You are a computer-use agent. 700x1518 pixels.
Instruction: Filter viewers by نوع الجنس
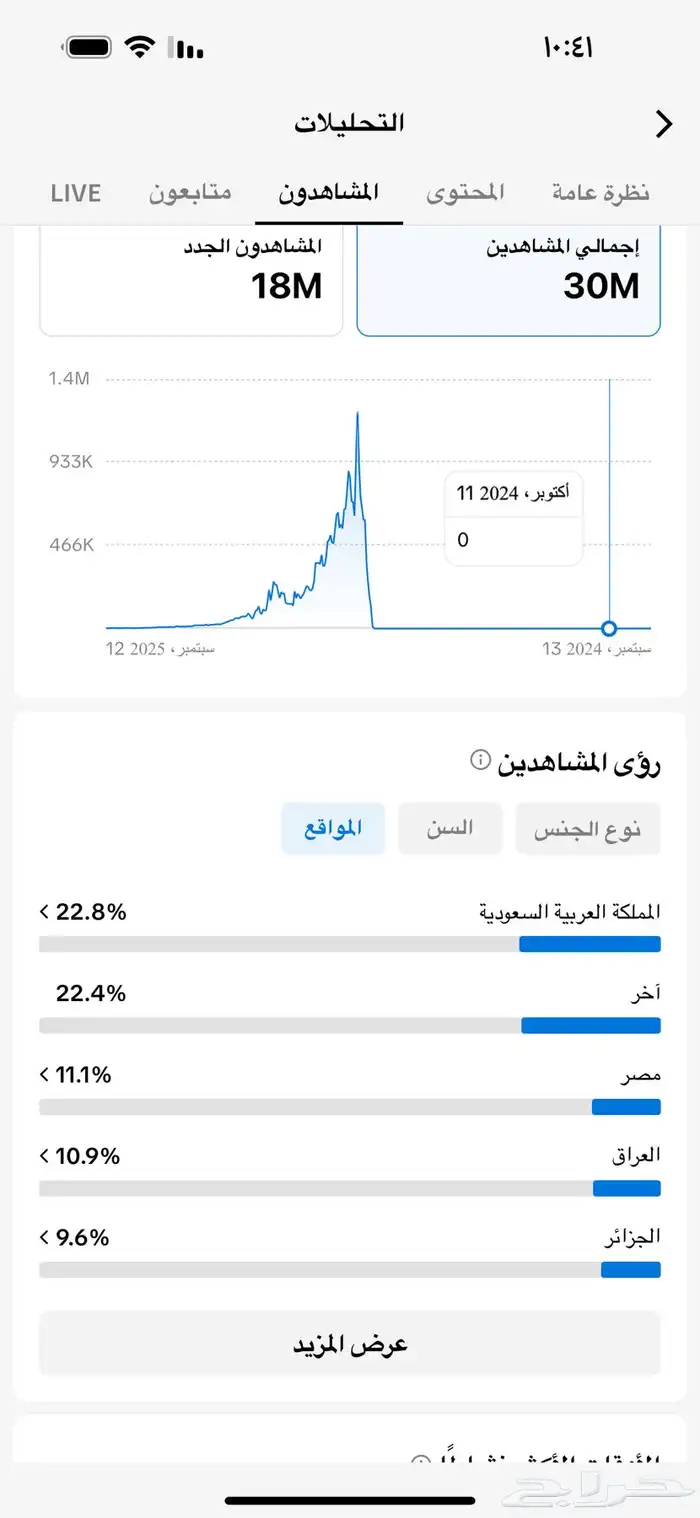pos(588,829)
